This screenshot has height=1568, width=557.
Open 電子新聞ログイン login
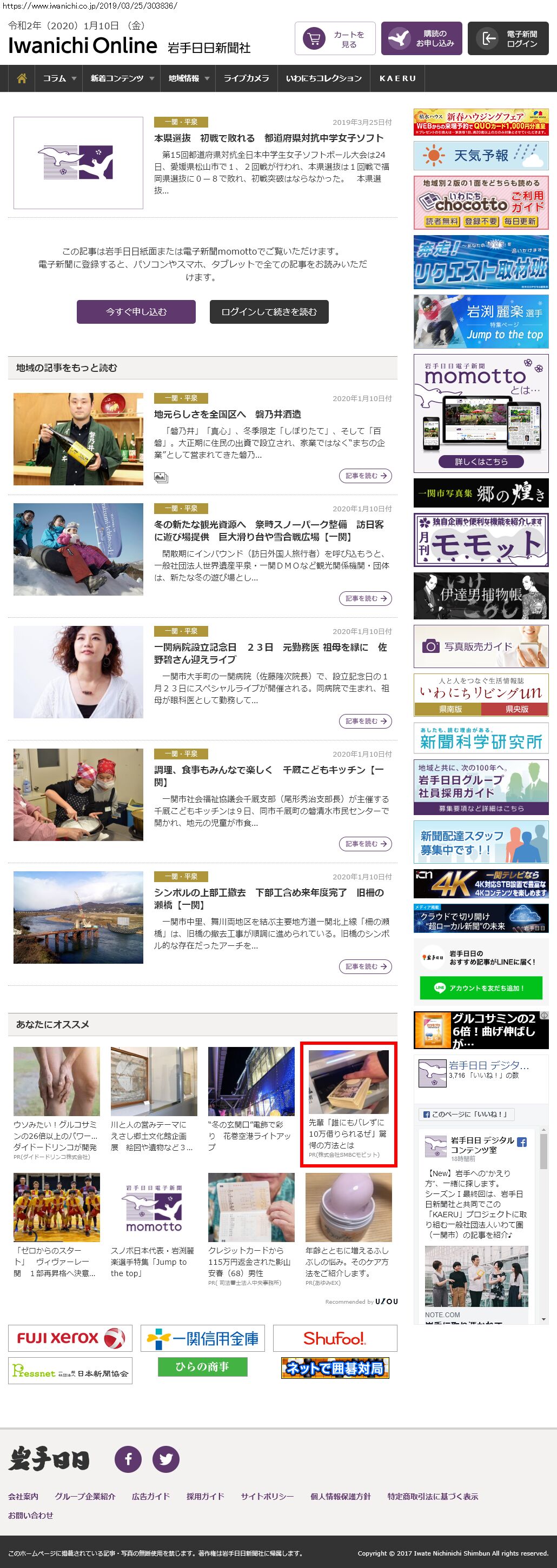click(x=508, y=39)
